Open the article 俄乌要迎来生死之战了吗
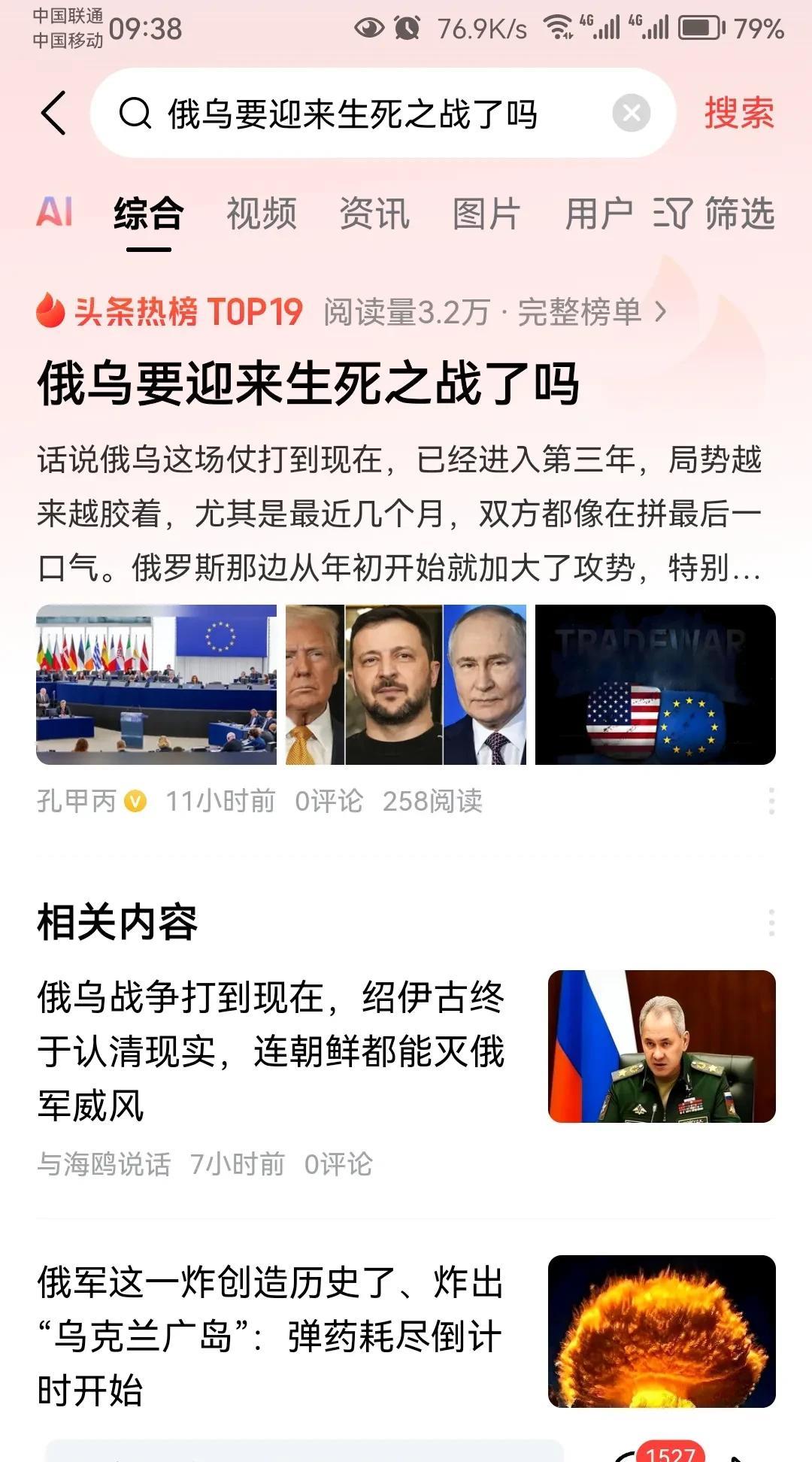This screenshot has width=812, height=1462. pos(308,384)
